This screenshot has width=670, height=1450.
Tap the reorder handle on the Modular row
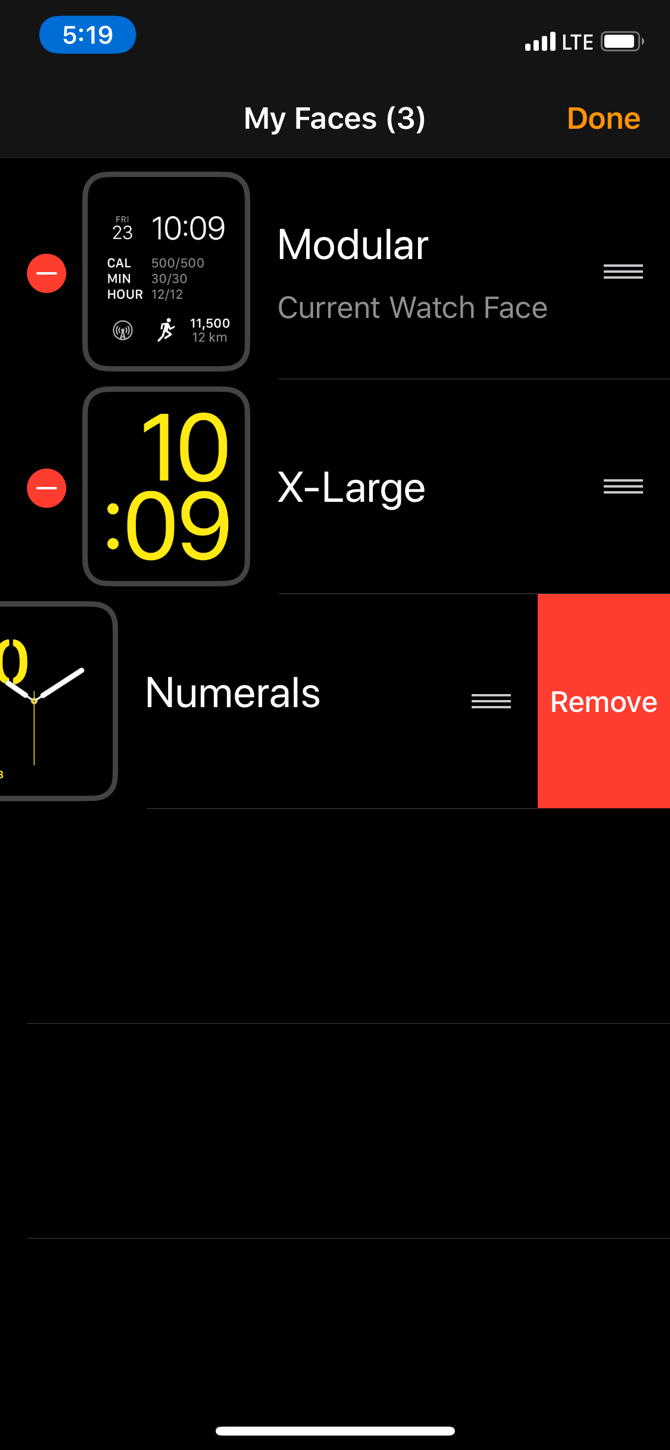tap(623, 272)
